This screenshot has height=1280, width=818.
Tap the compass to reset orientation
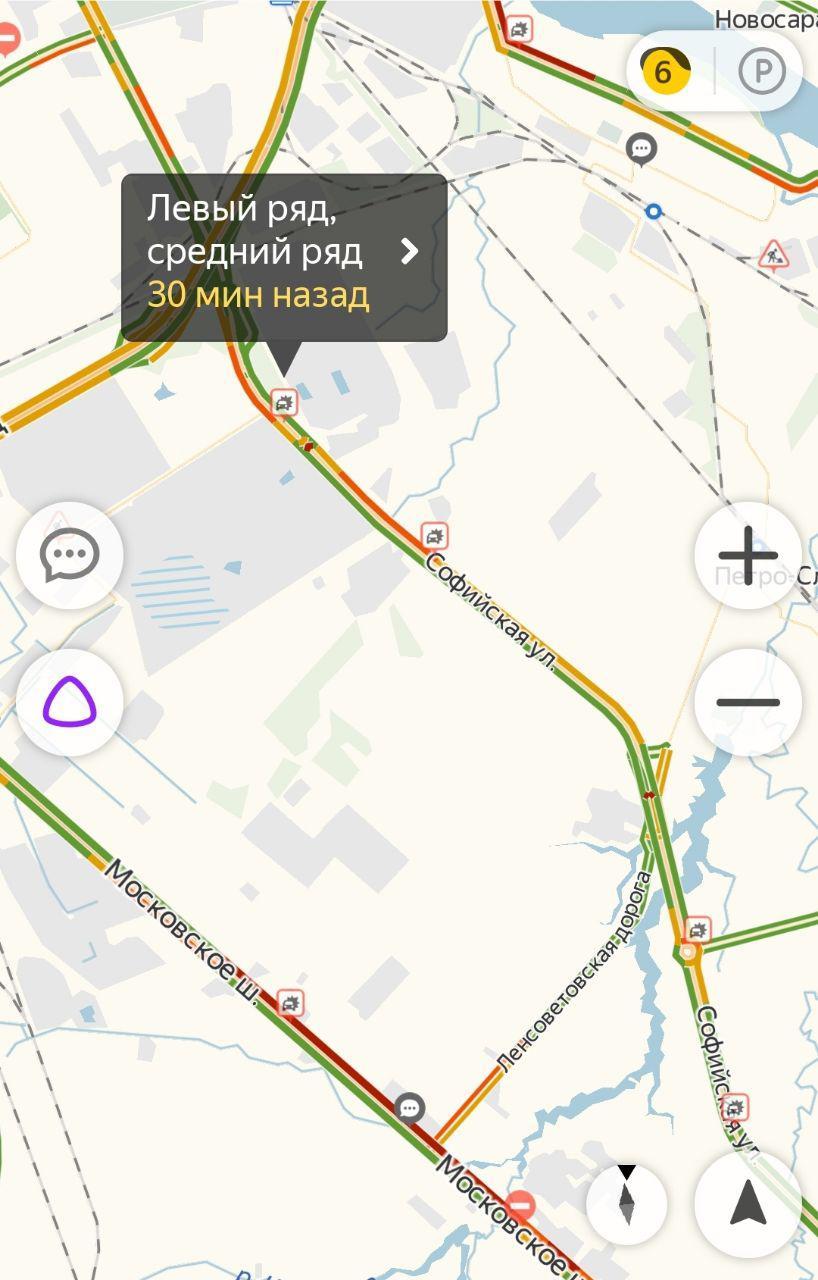click(627, 1202)
